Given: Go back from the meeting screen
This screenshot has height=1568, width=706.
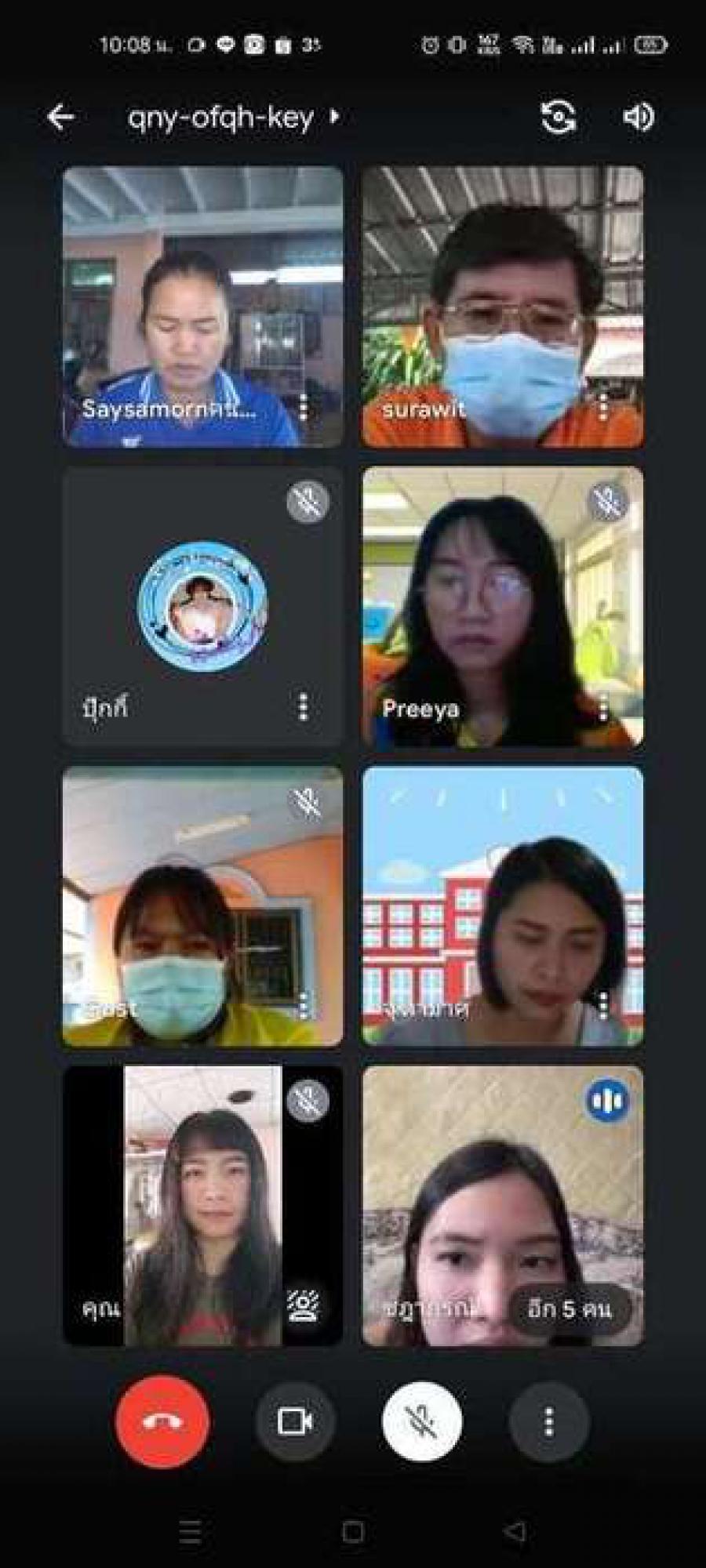Looking at the screenshot, I should [60, 118].
